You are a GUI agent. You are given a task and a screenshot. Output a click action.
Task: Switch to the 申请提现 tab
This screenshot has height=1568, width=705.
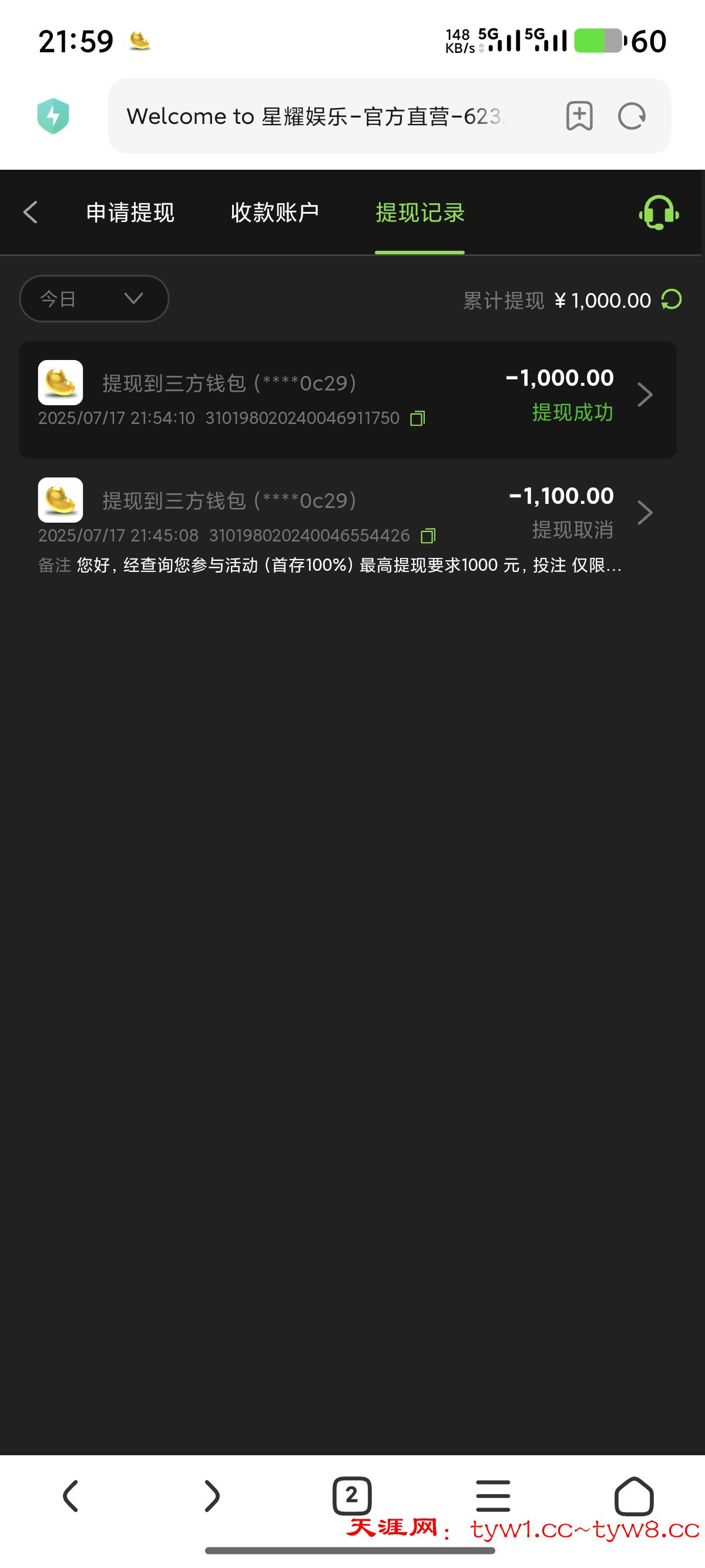(130, 213)
